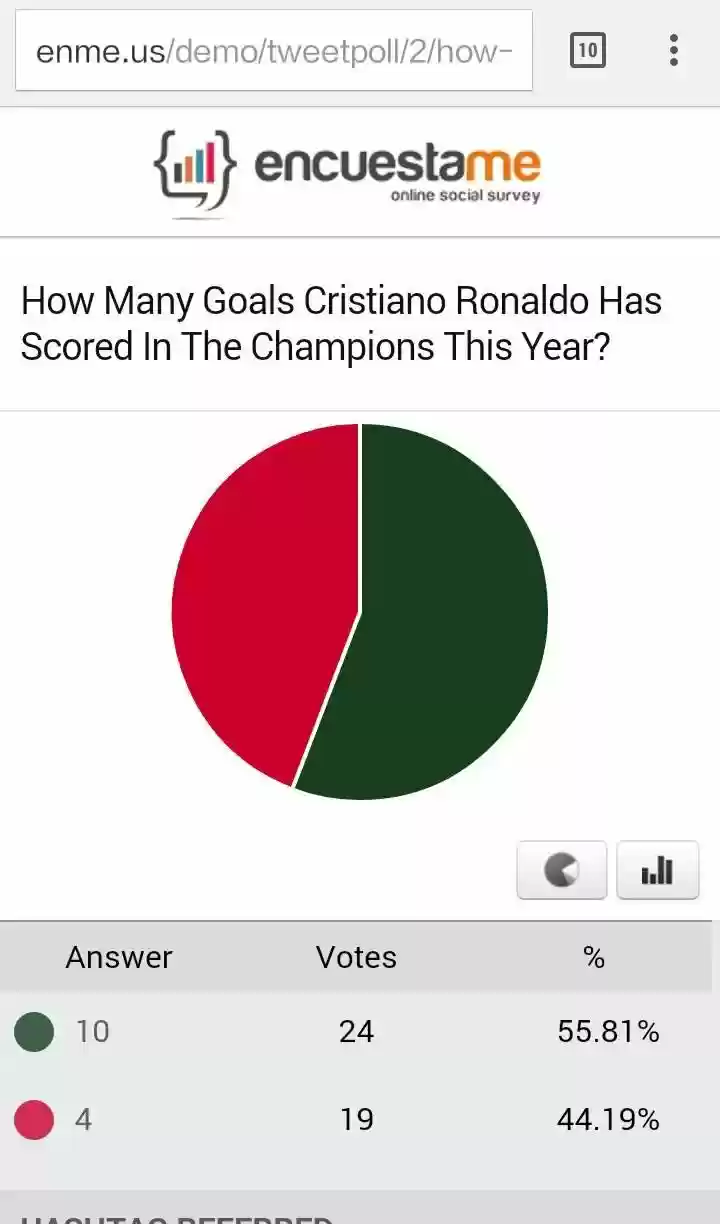This screenshot has width=720, height=1224.
Task: Open the encuestame home logo link
Action: [346, 172]
